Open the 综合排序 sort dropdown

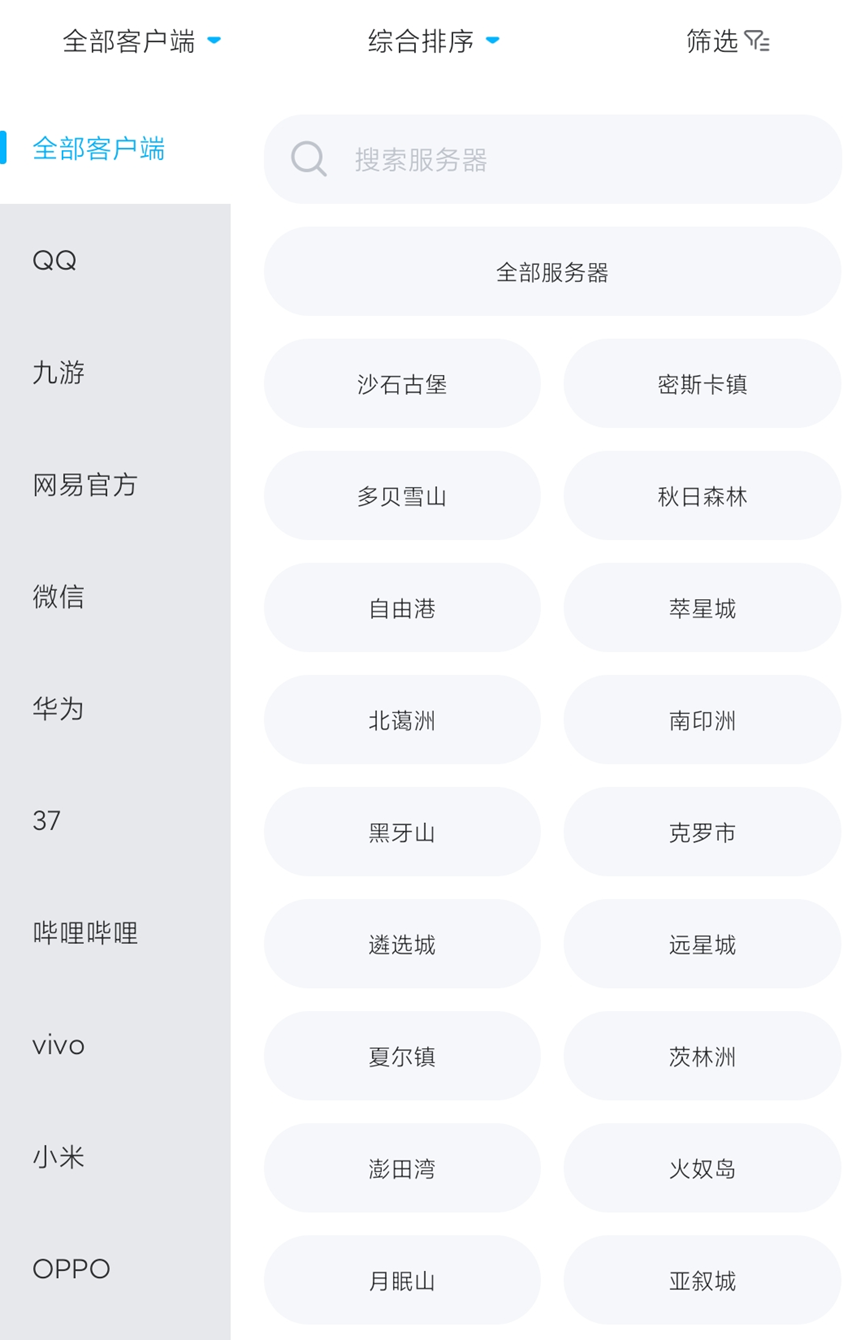(433, 41)
